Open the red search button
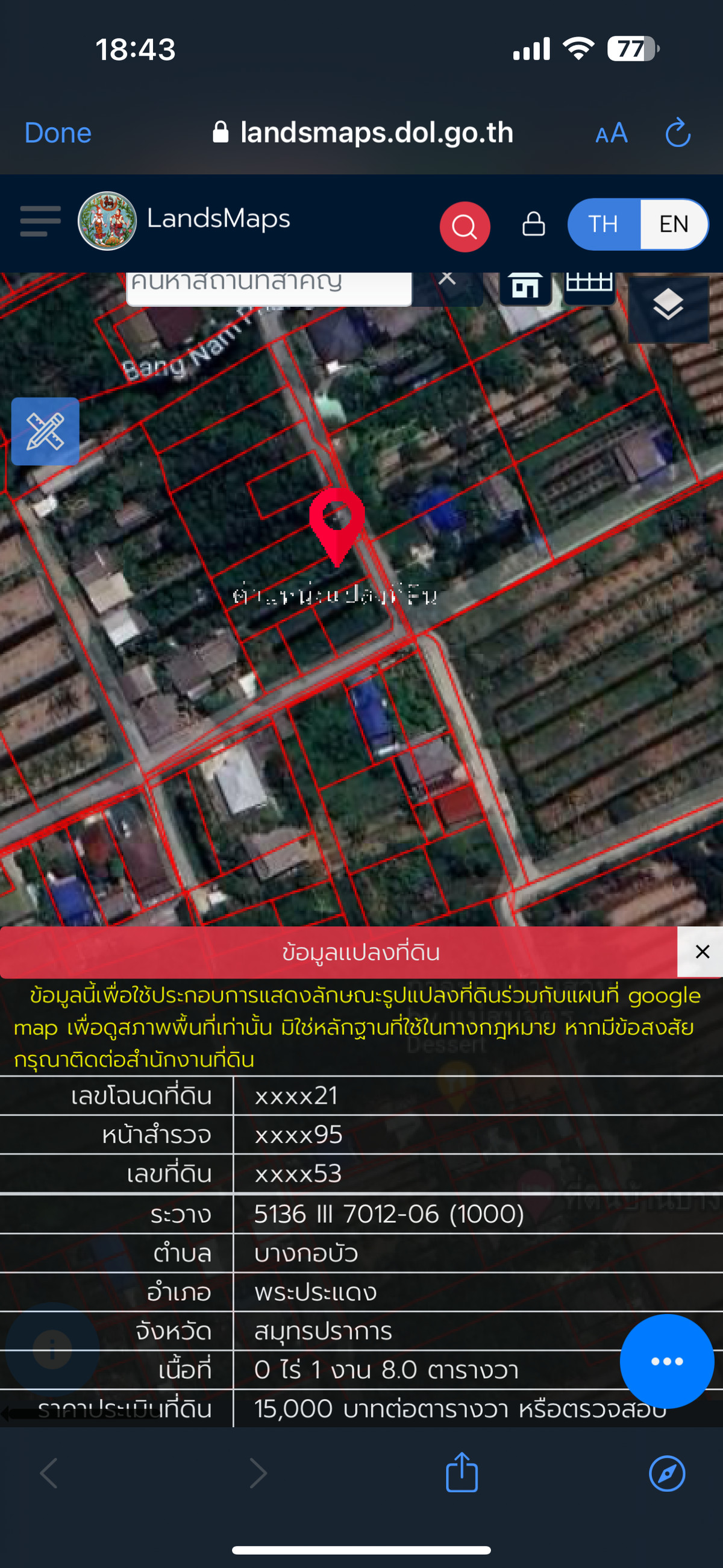The height and width of the screenshot is (1568, 723). [x=465, y=227]
